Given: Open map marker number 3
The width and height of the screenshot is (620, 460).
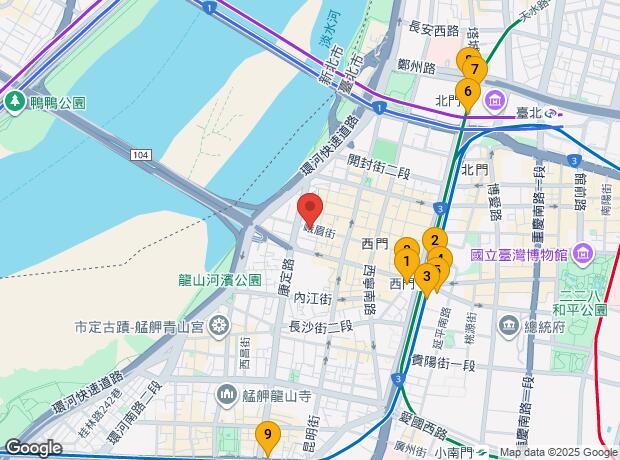Looking at the screenshot, I should tap(427, 277).
